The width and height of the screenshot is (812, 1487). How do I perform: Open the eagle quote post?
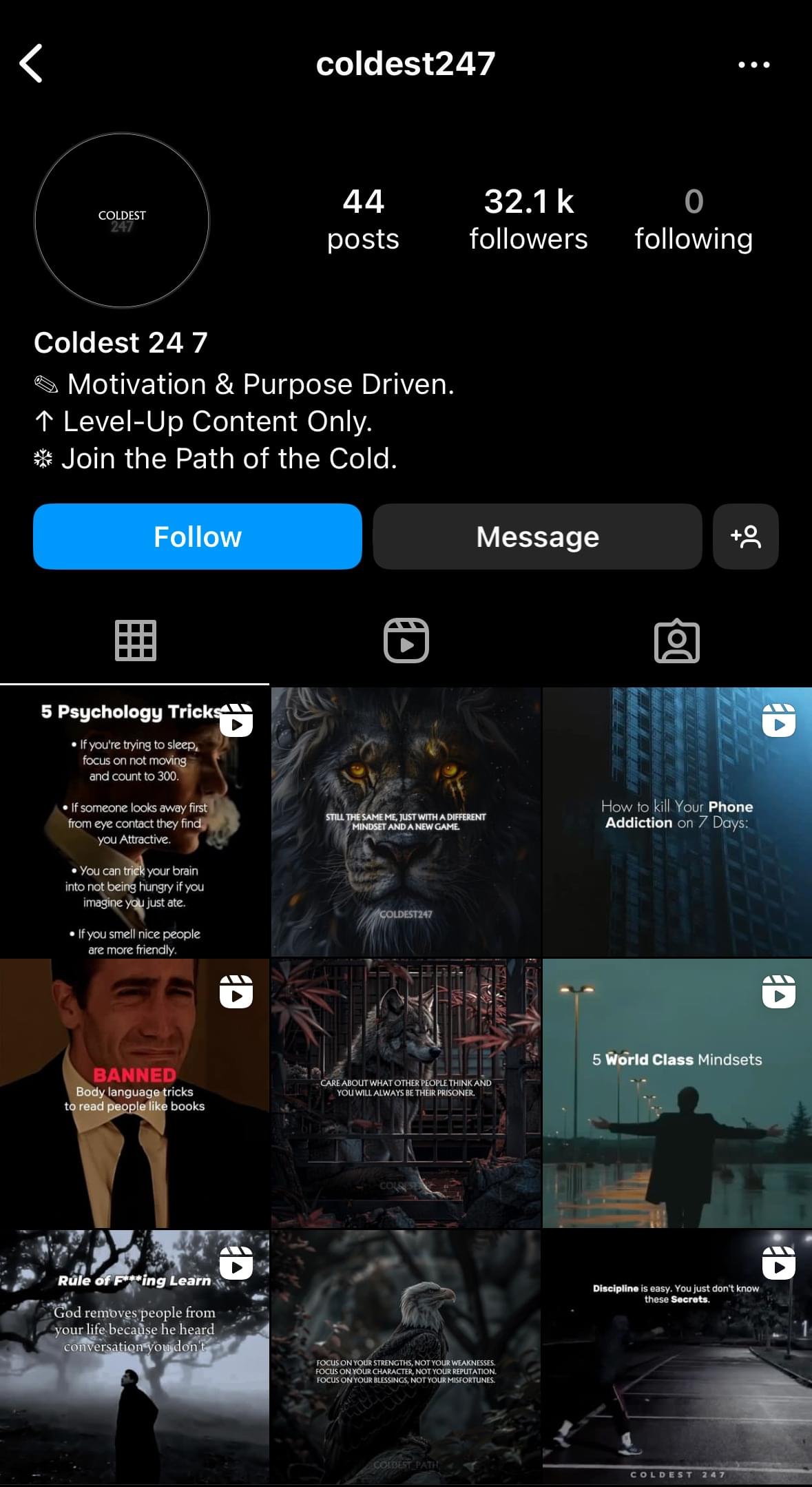point(406,1357)
